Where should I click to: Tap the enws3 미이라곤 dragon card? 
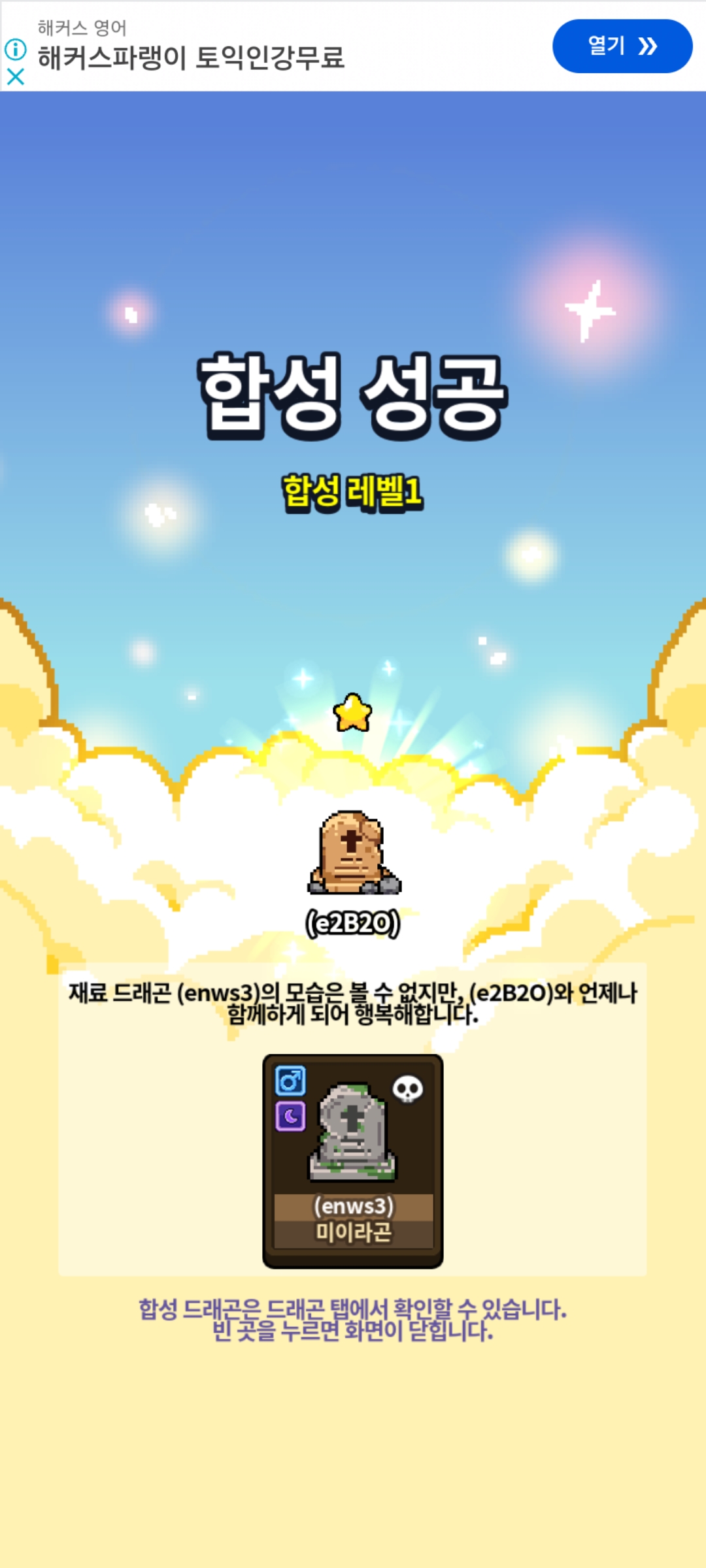tap(353, 1161)
